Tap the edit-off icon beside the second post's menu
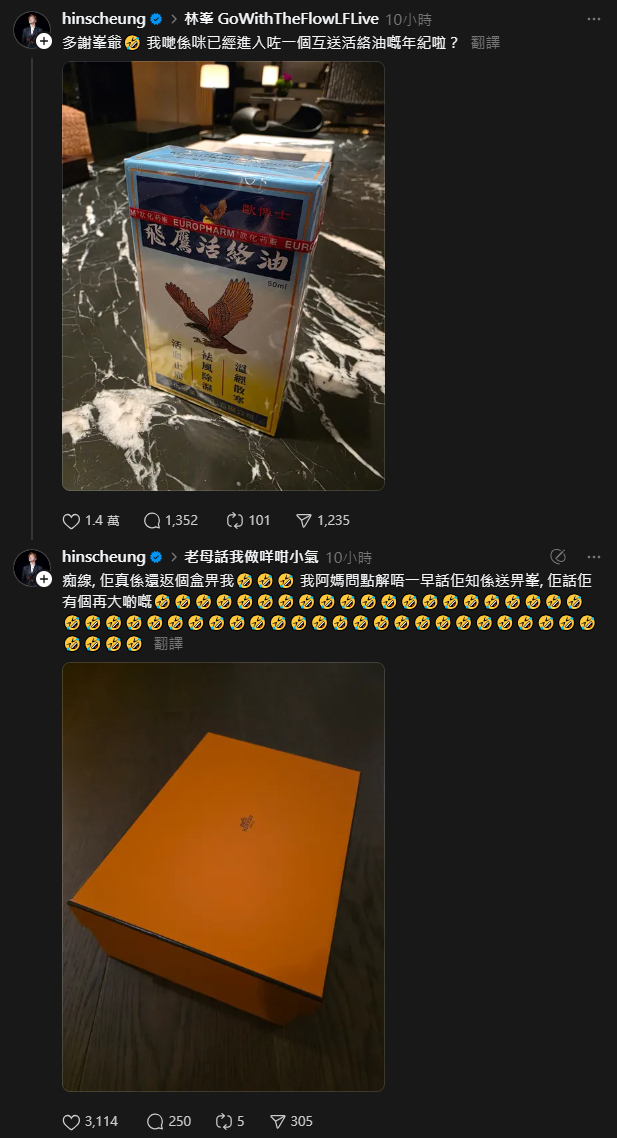Image resolution: width=617 pixels, height=1138 pixels. 559,557
